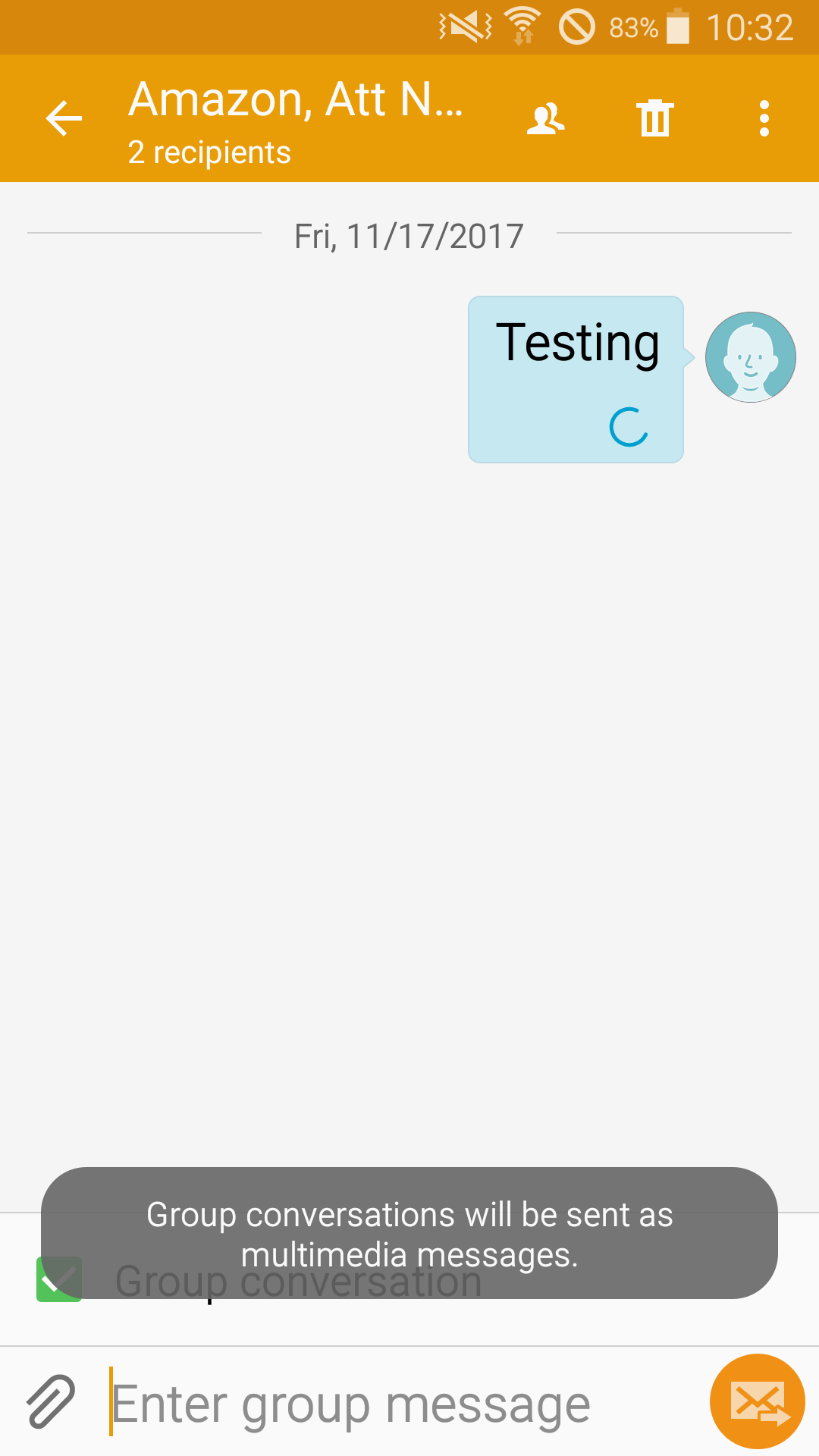Open the sender's contact avatar
This screenshot has width=819, height=1456.
(x=751, y=357)
